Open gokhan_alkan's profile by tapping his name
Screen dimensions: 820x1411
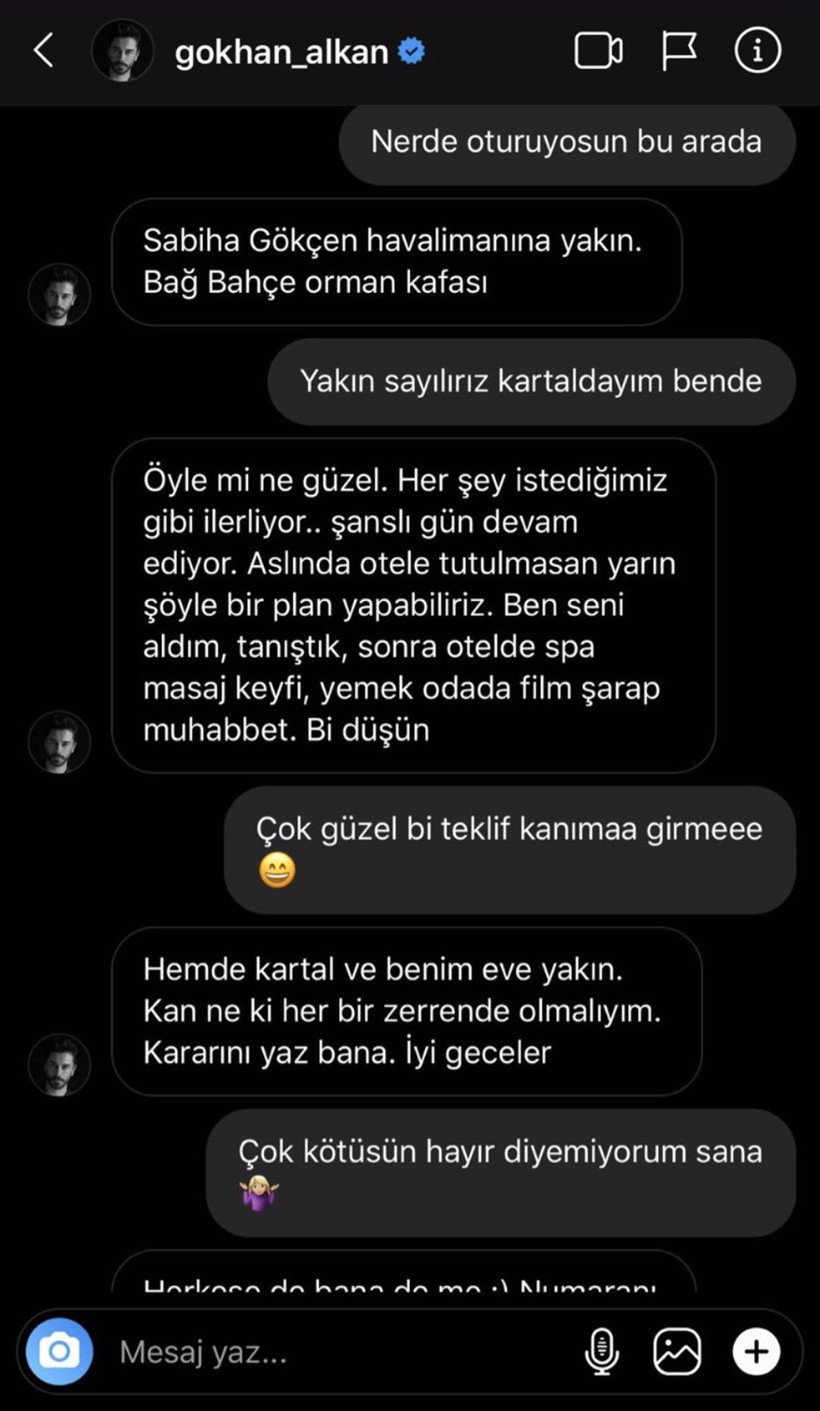point(287,51)
